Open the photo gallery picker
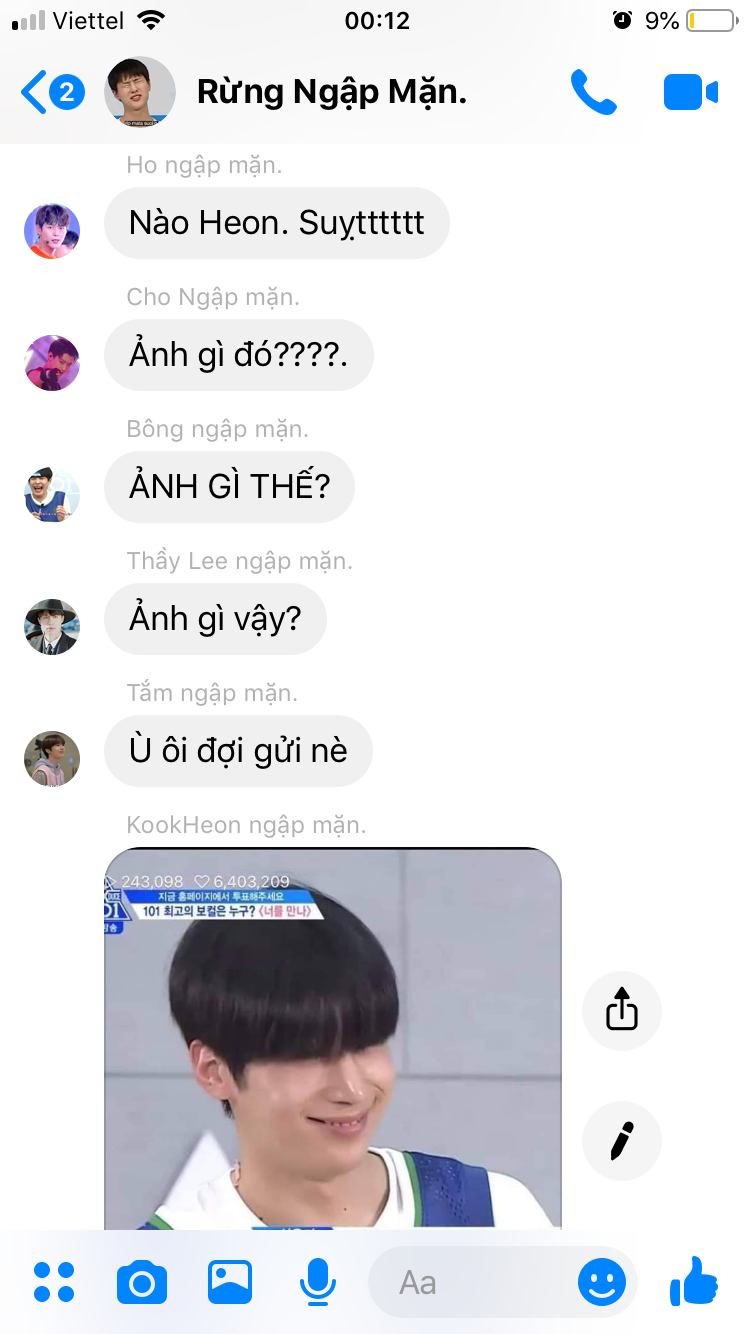This screenshot has height=1334, width=750. [x=230, y=1282]
